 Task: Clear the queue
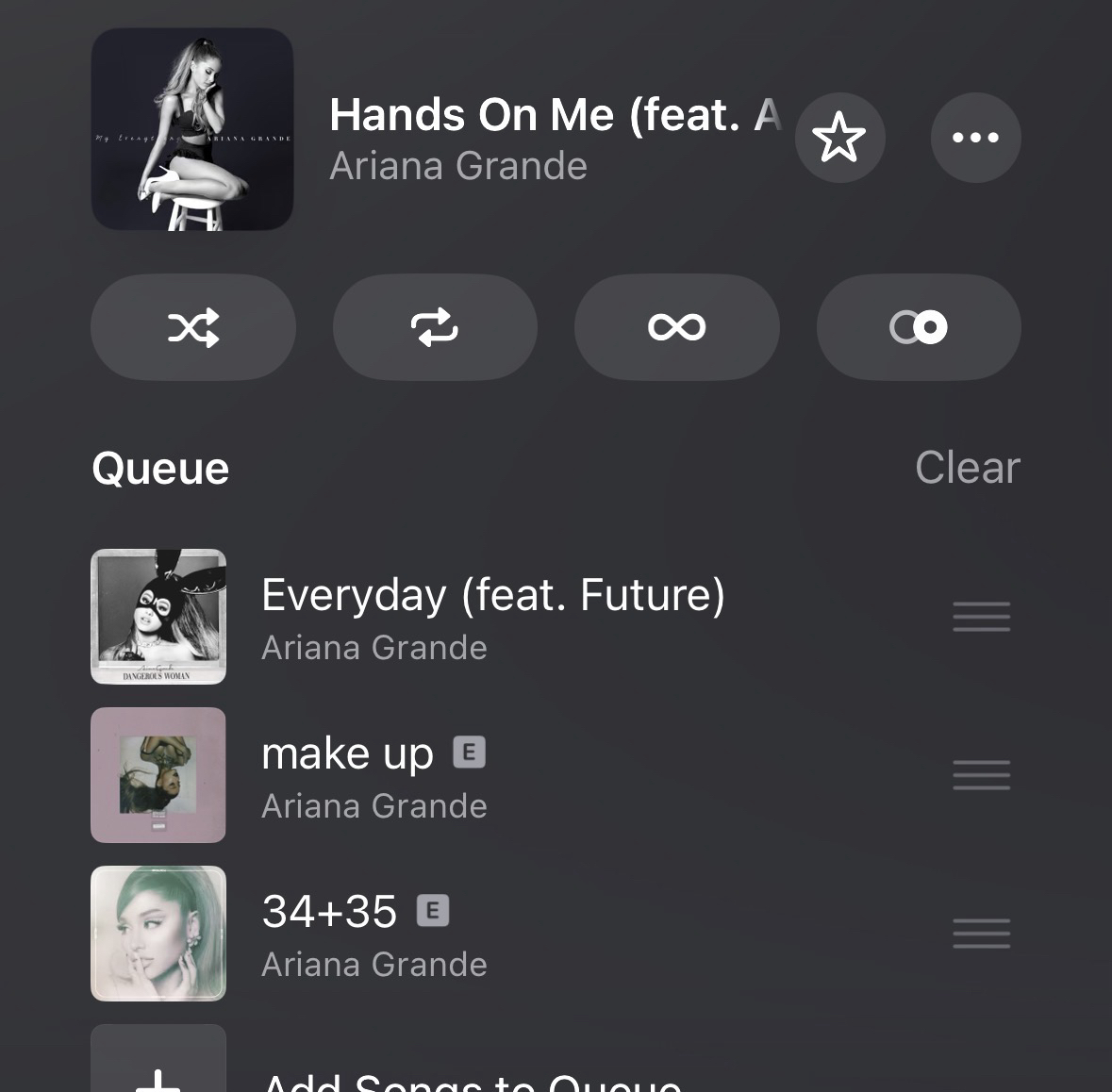[x=967, y=468]
